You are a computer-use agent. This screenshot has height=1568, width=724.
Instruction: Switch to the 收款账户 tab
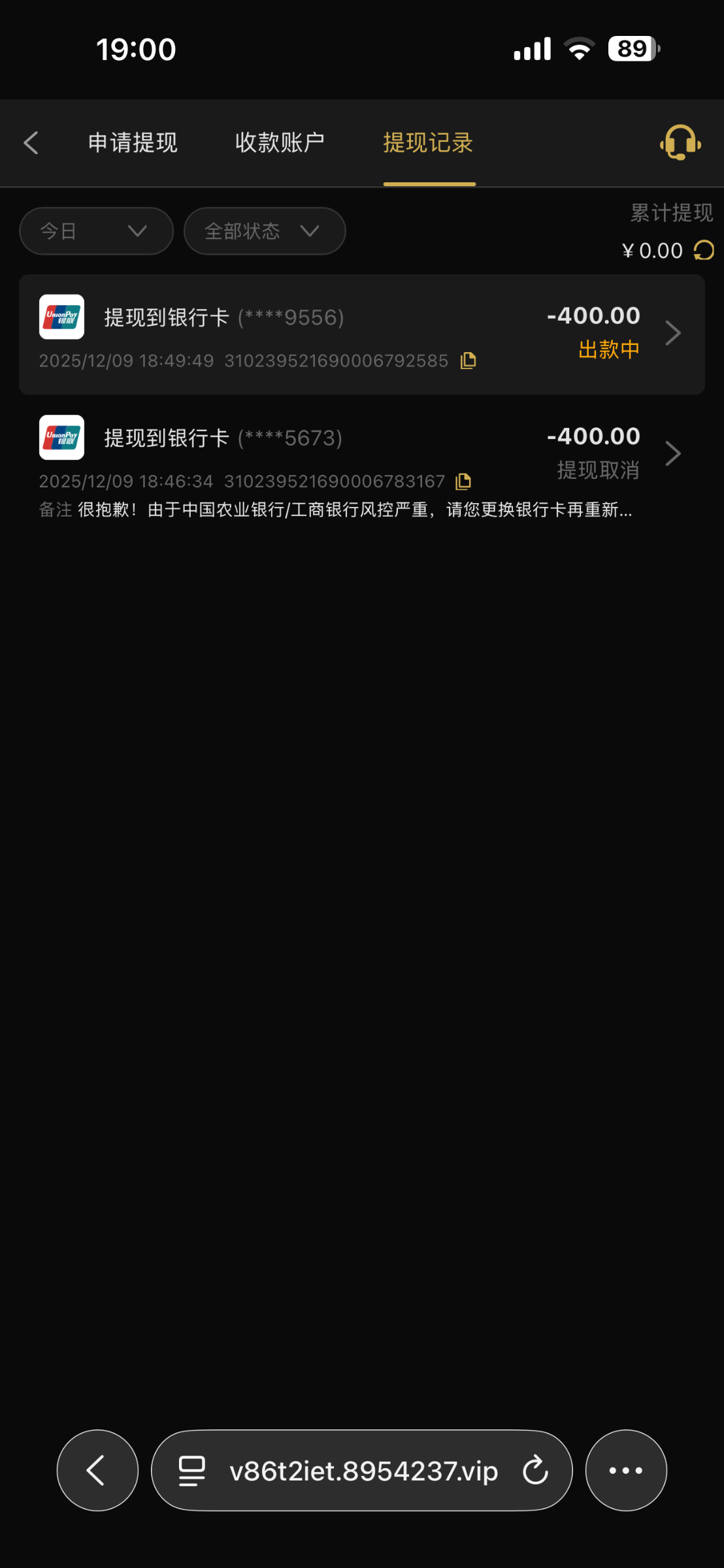pos(280,142)
